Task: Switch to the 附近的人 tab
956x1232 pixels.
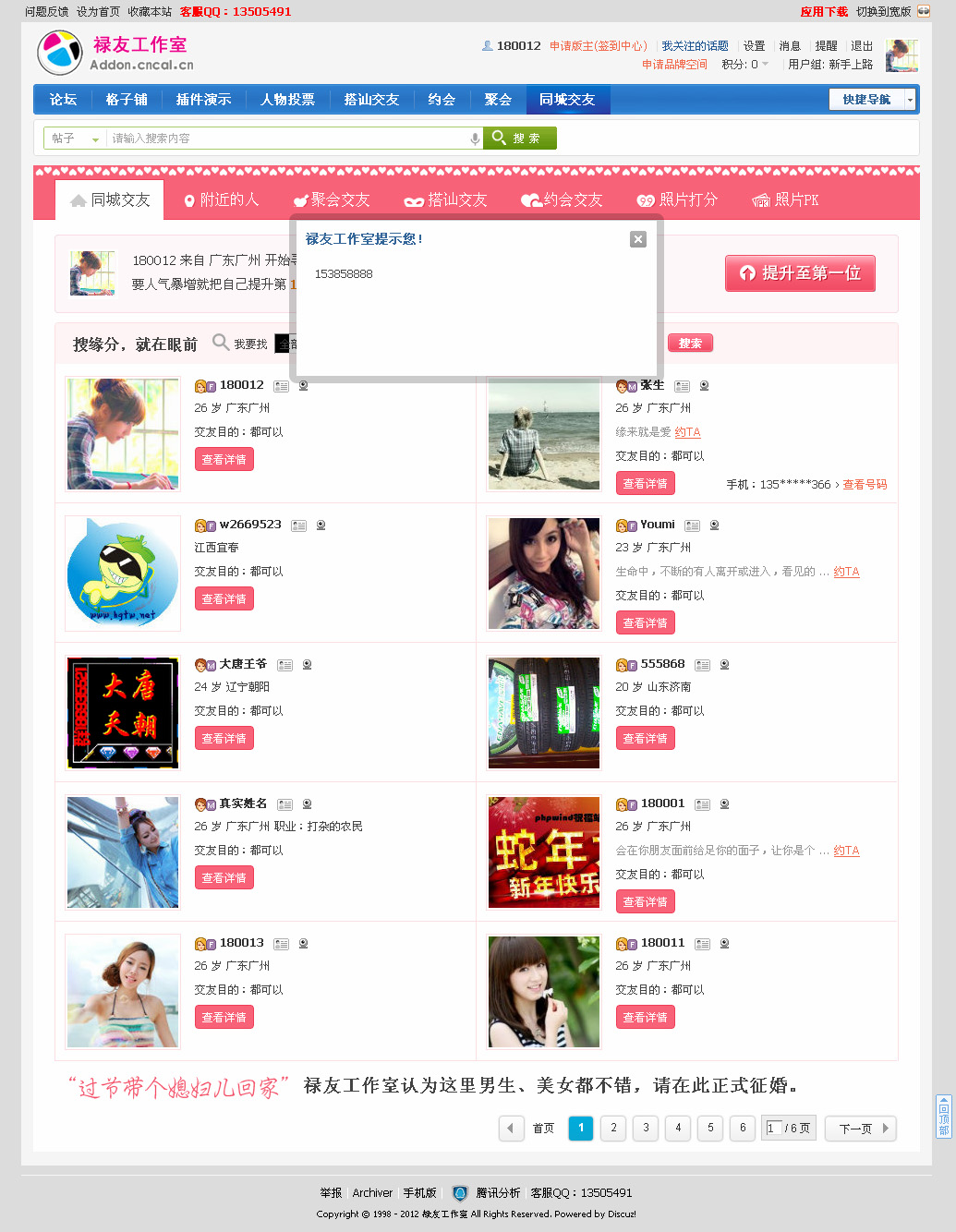Action: (222, 199)
